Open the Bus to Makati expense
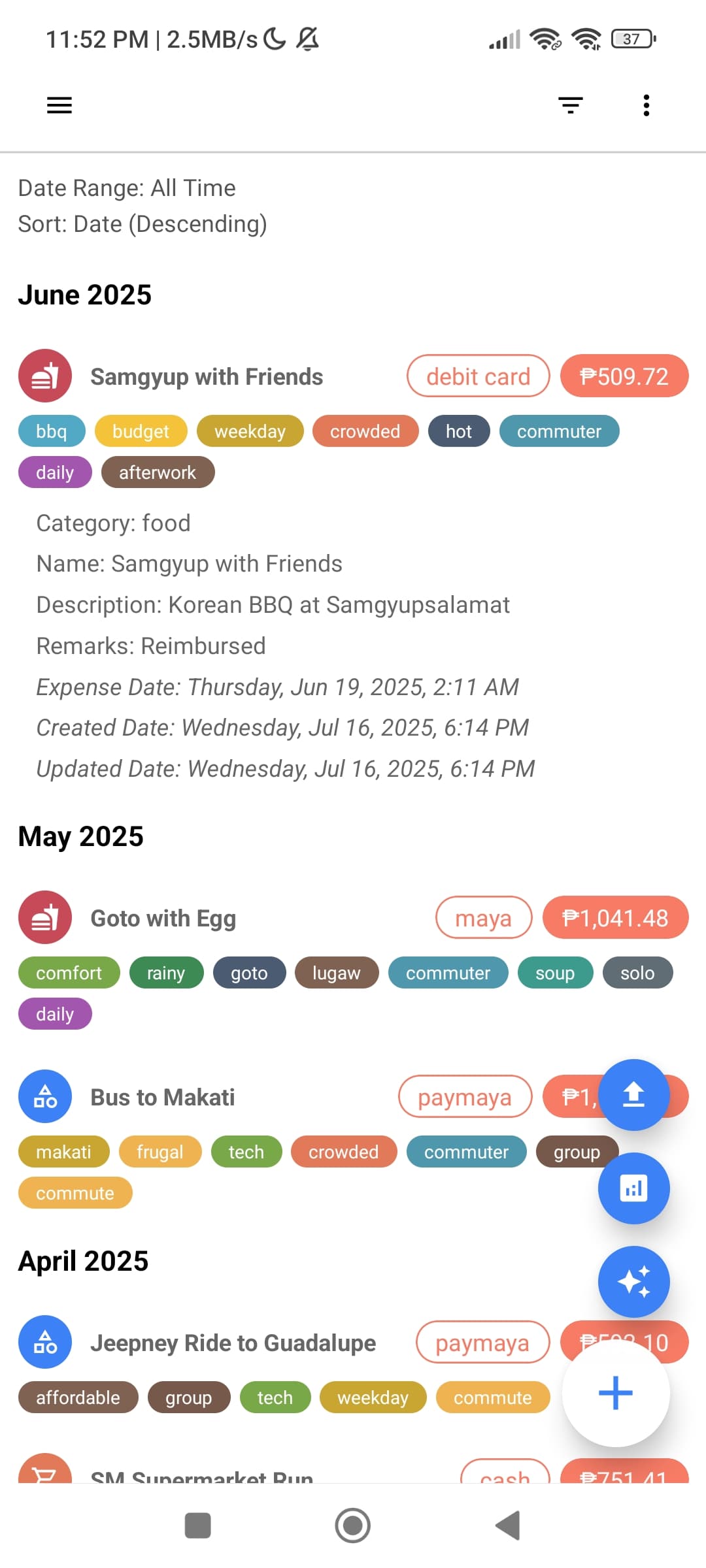706x1568 pixels. click(x=163, y=1098)
